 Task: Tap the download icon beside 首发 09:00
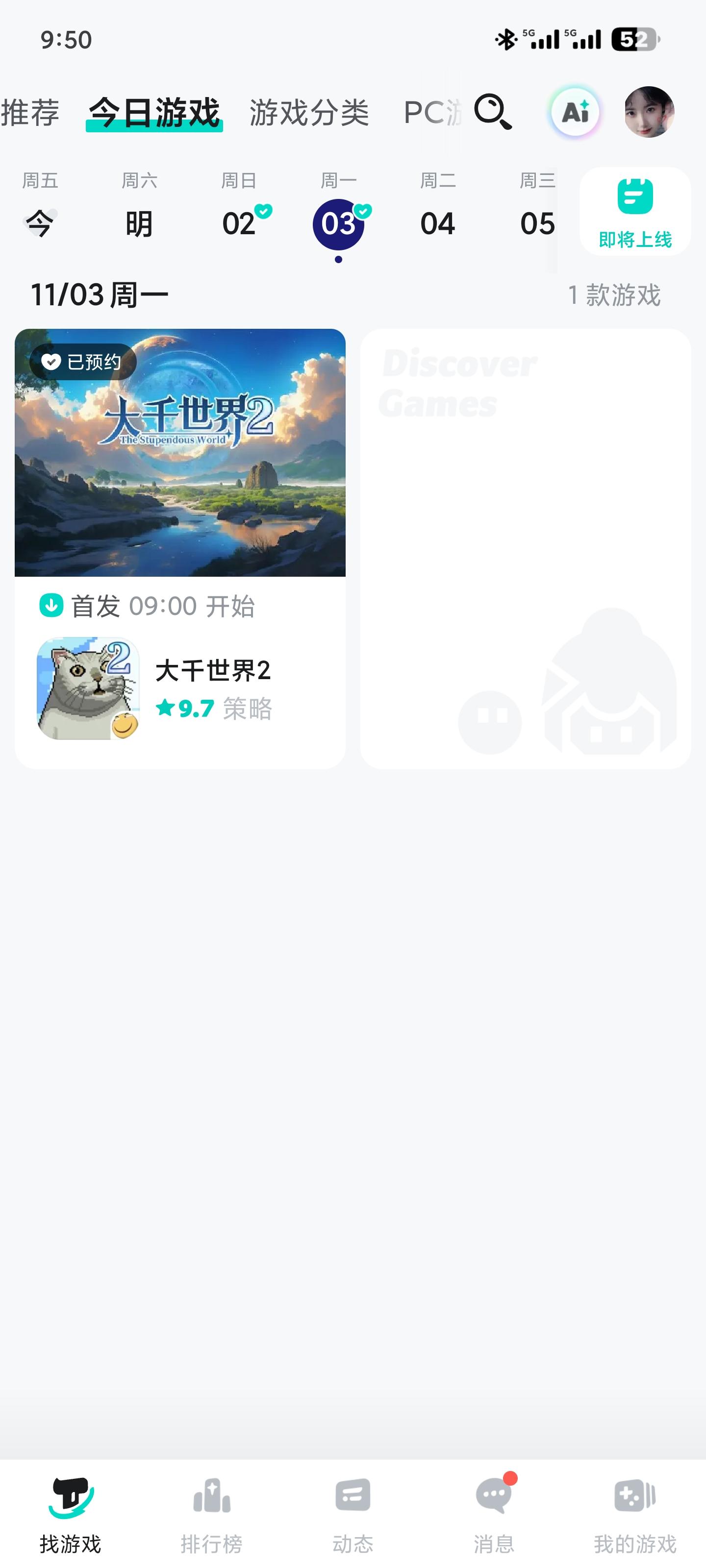50,606
